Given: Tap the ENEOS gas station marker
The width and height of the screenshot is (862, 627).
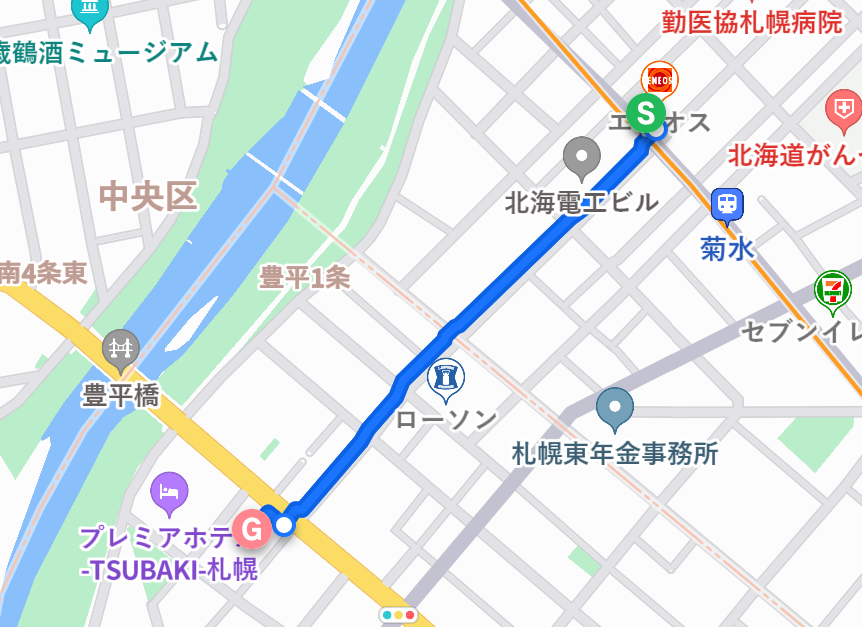Looking at the screenshot, I should [659, 77].
